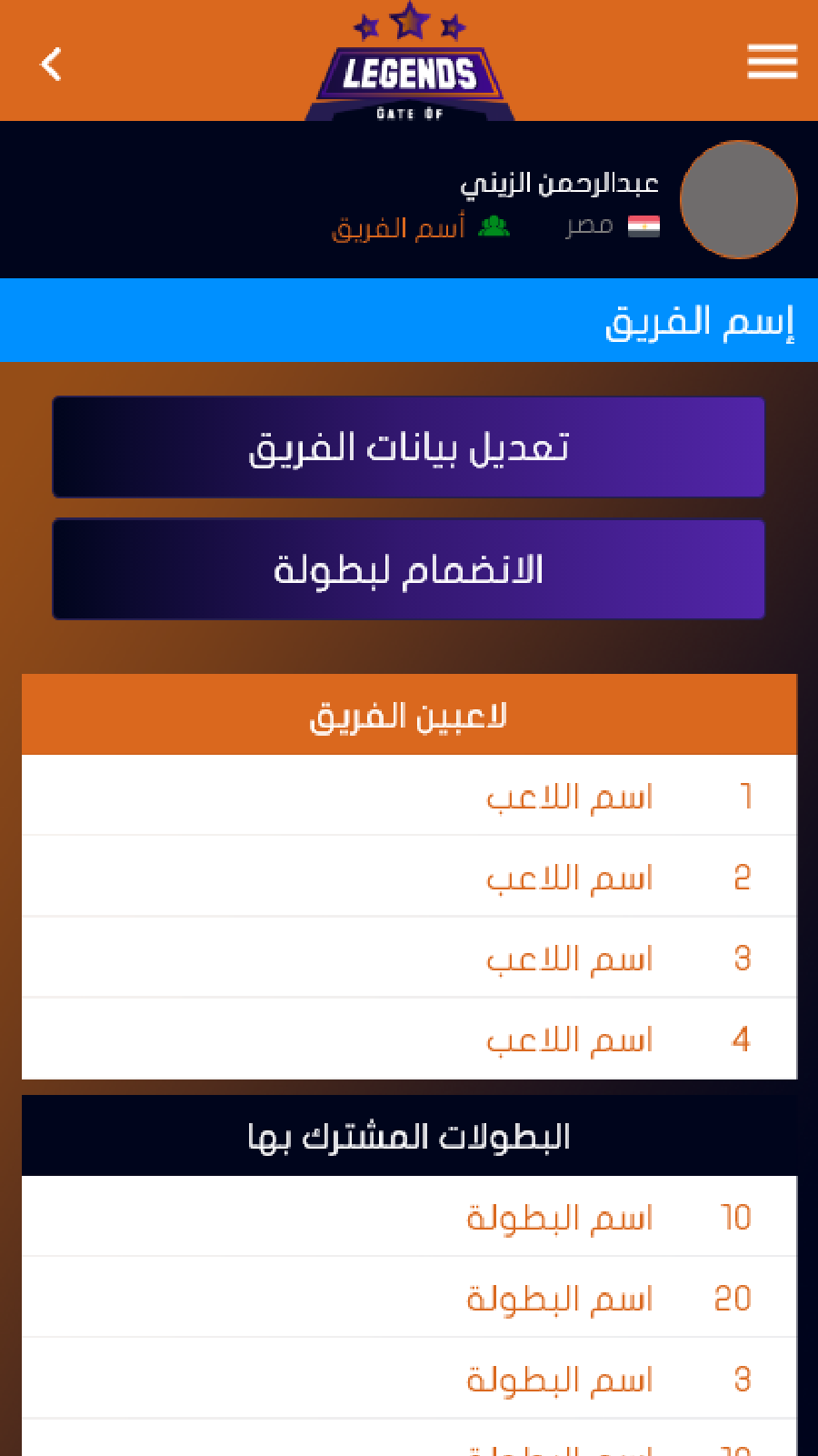The height and width of the screenshot is (1456, 818).
Task: Open player row number 1
Action: 409,796
